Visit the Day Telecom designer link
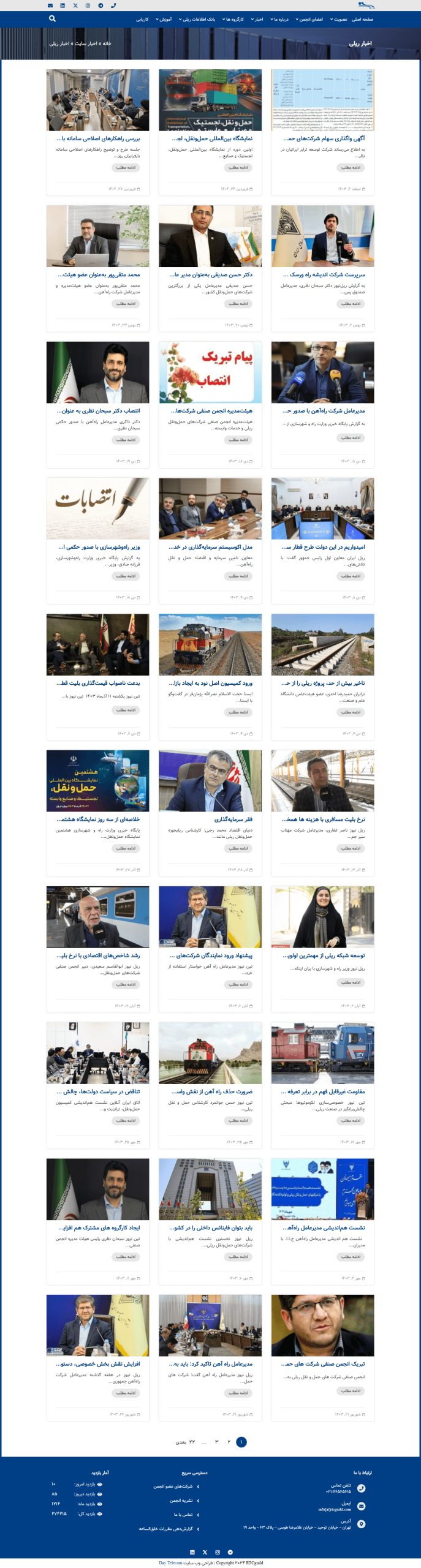This screenshot has width=421, height=1568. pyautogui.click(x=170, y=1562)
